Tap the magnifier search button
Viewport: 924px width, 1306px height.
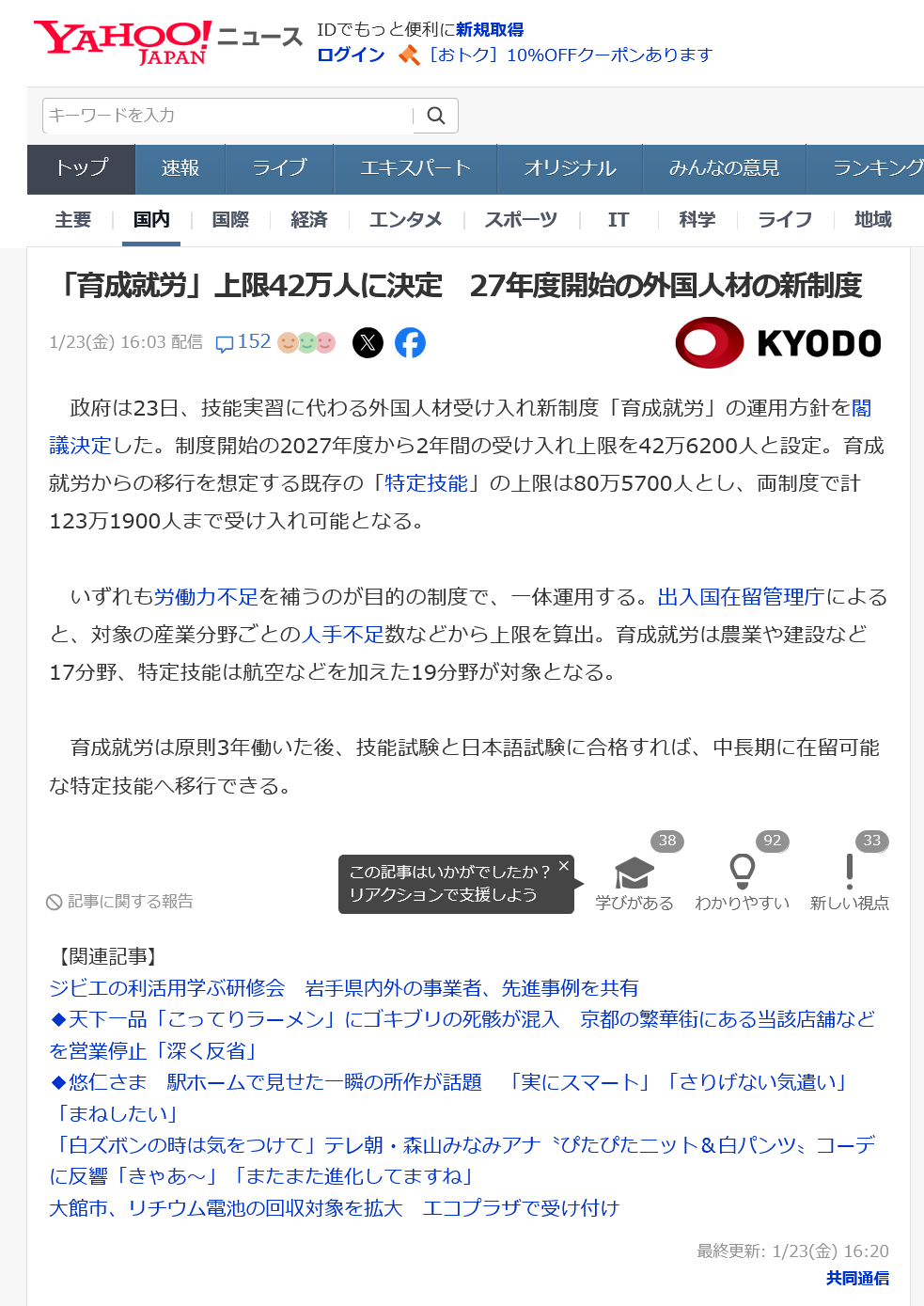click(435, 116)
